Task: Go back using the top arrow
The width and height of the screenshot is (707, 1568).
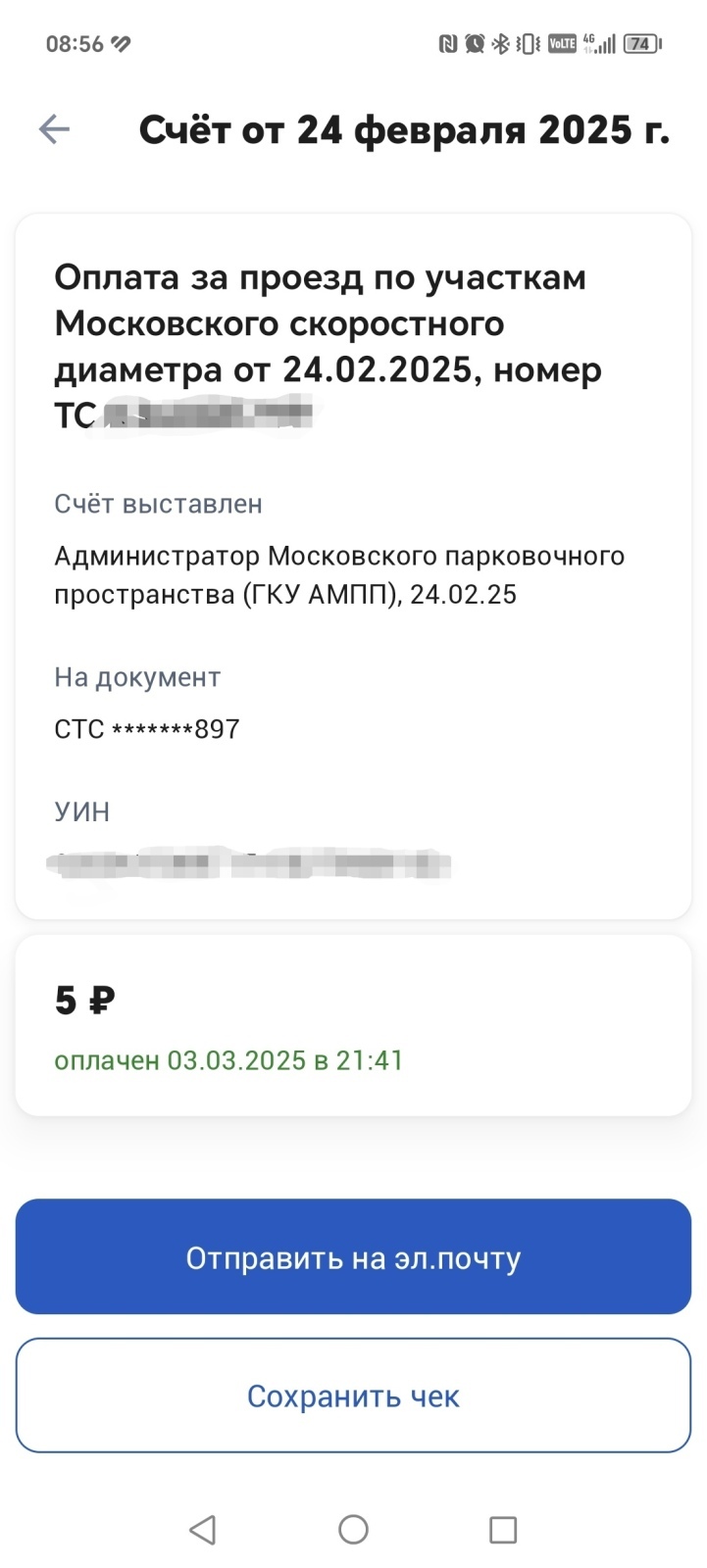Action: [54, 129]
